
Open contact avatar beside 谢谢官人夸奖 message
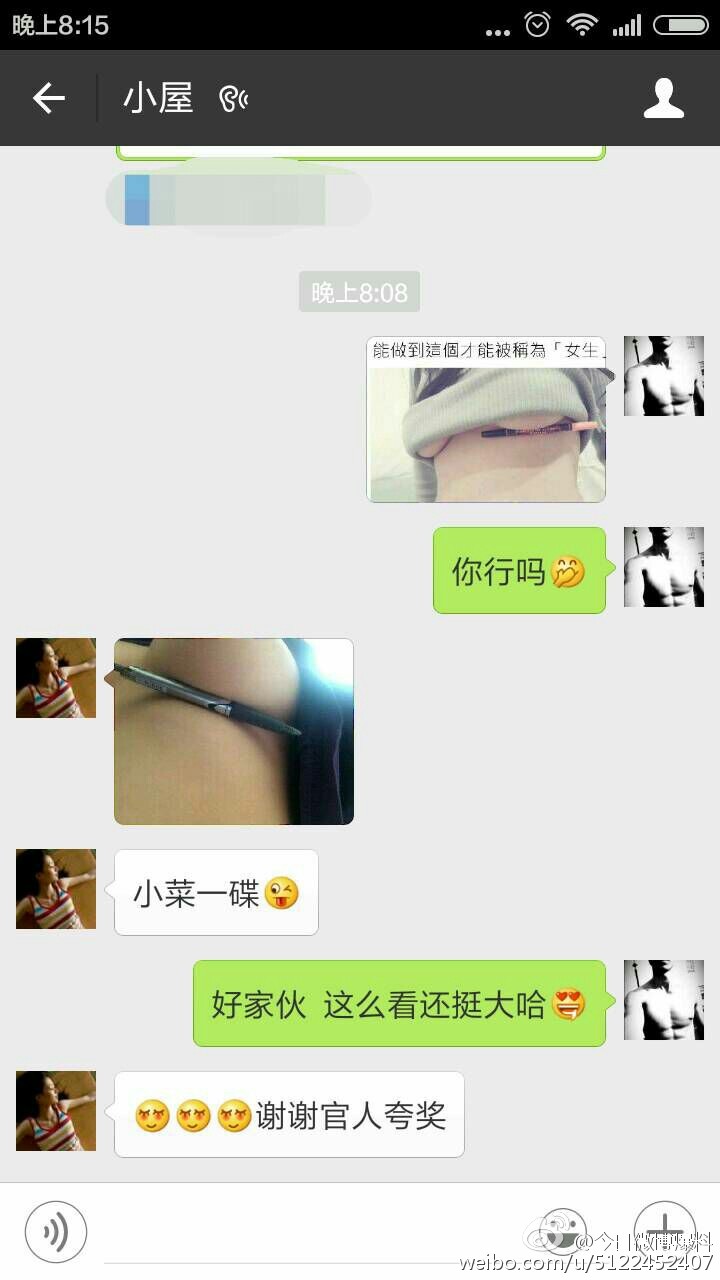[x=56, y=1111]
